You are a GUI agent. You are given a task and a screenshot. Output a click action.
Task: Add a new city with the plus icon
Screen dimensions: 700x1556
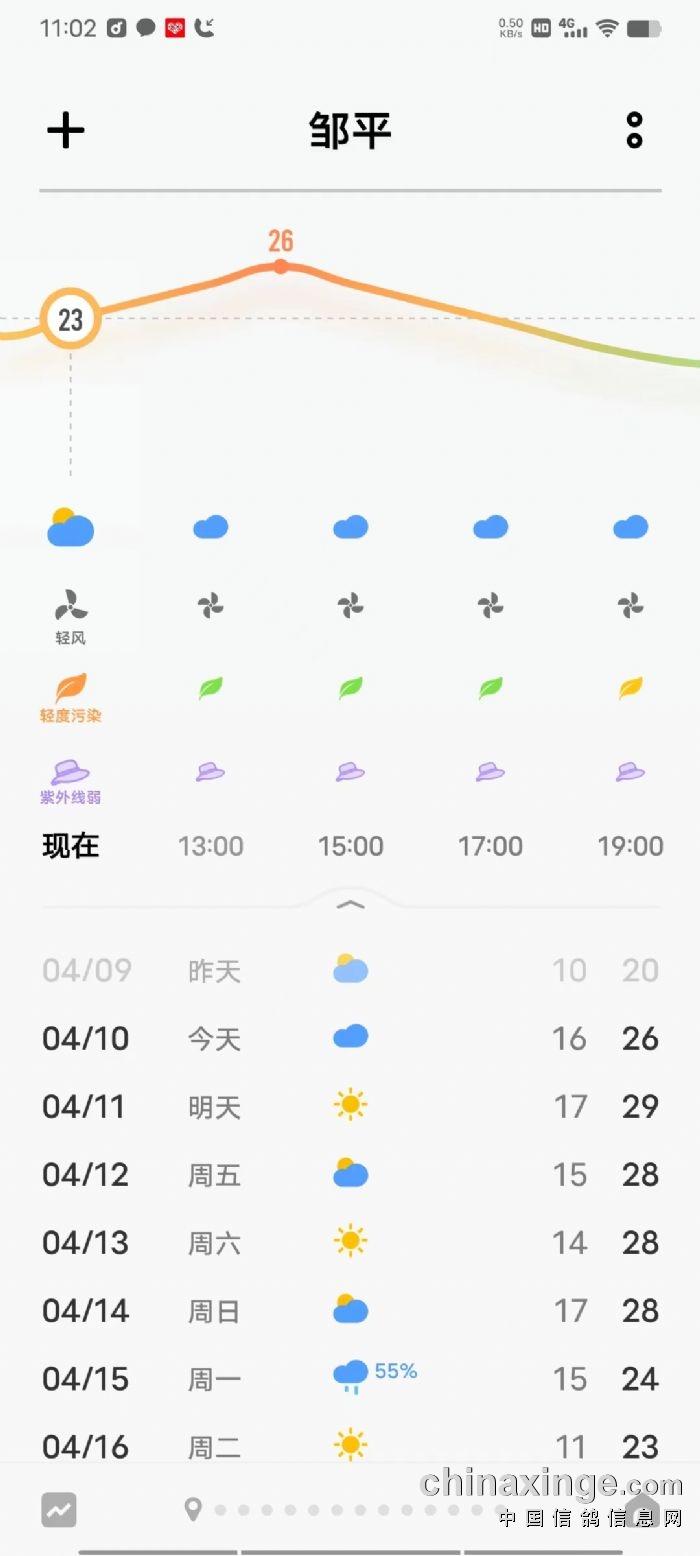(66, 130)
